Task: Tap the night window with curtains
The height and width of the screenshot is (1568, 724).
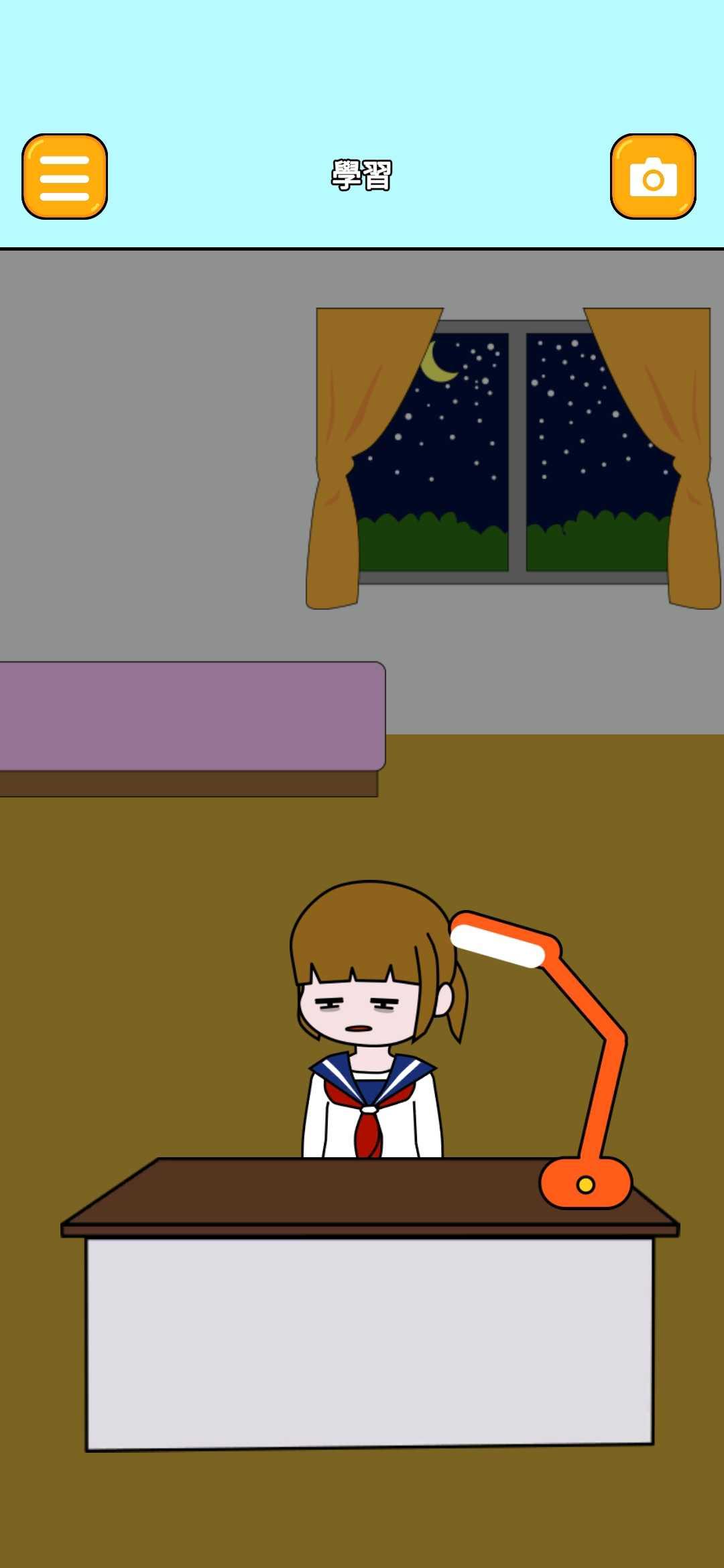Action: (513, 456)
